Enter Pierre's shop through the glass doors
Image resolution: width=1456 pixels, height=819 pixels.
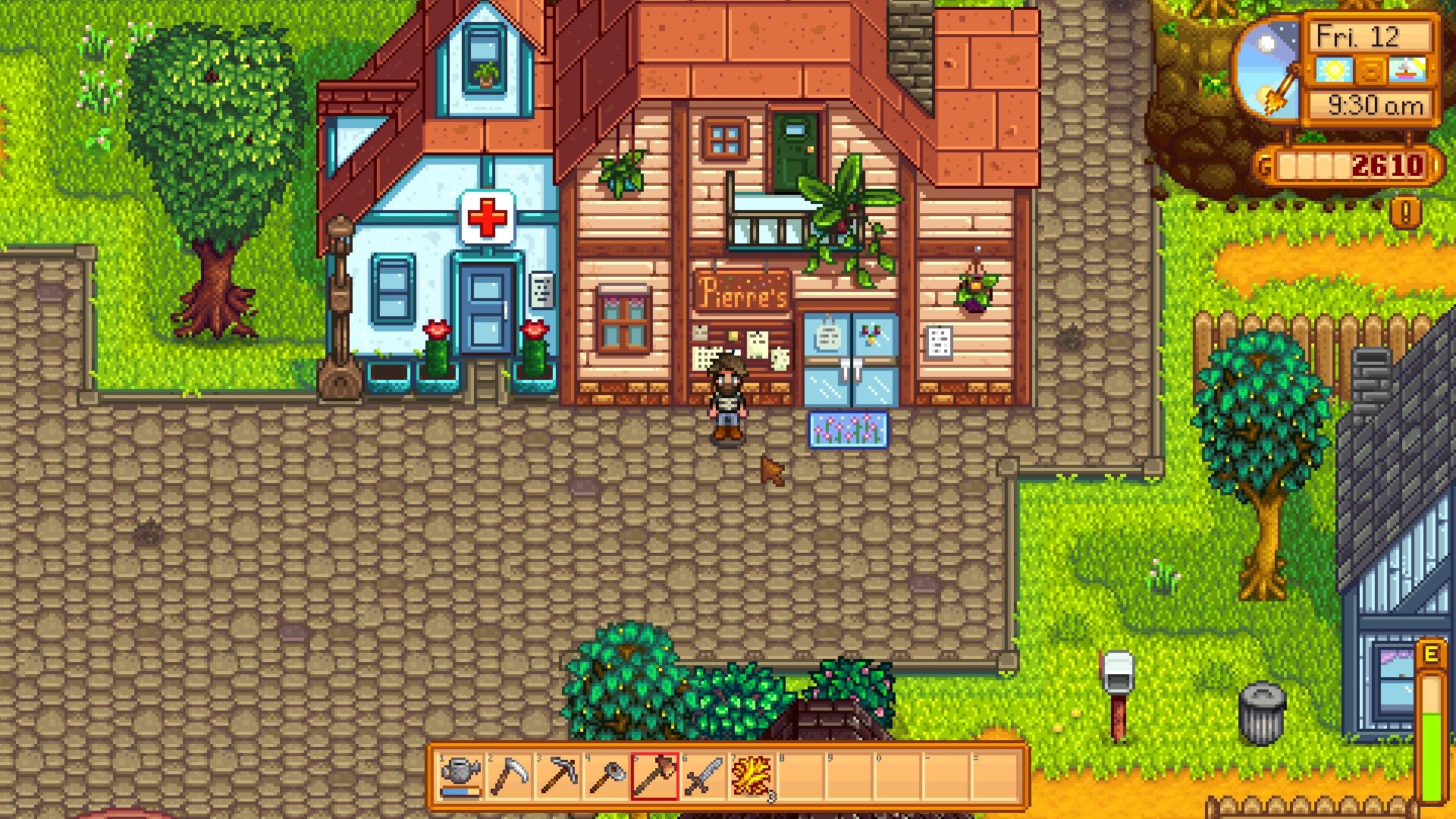pos(851,360)
